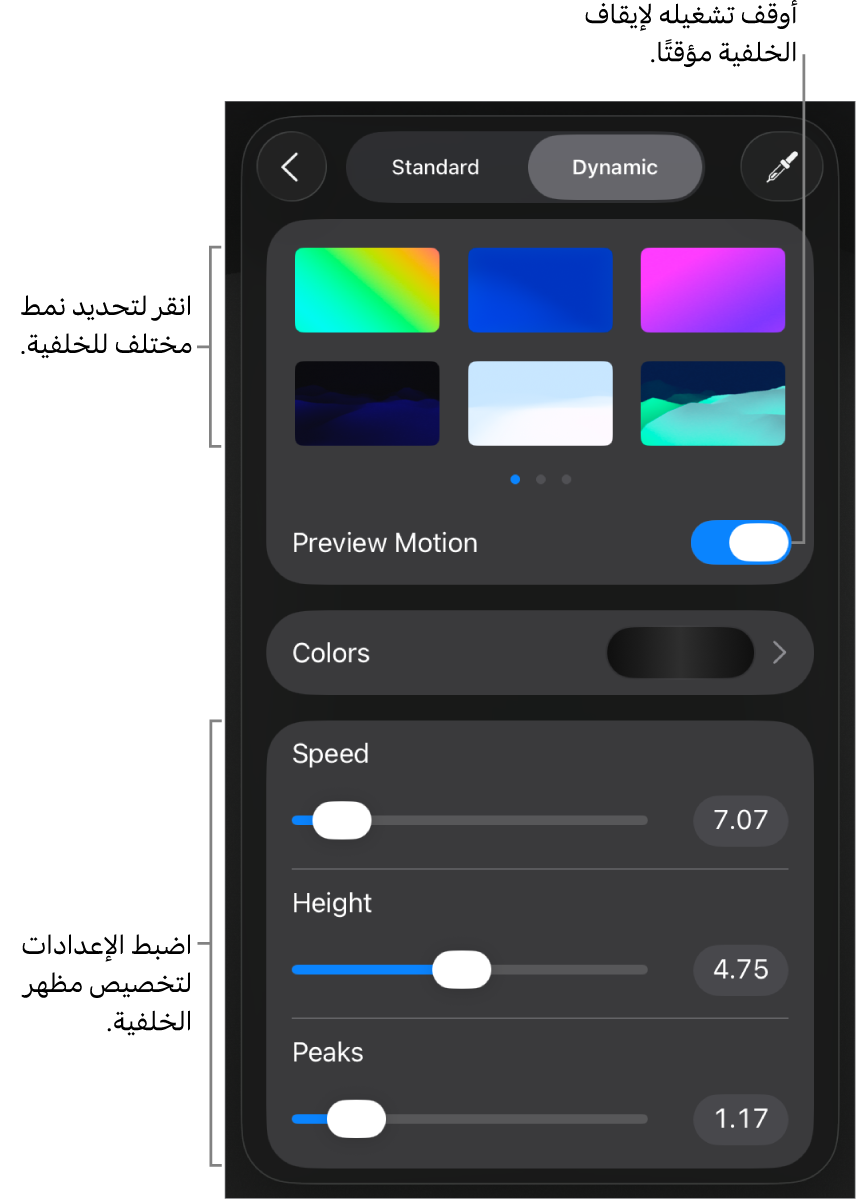Apply the dark navy waves preset
Image resolution: width=857 pixels, height=1200 pixels.
(367, 403)
